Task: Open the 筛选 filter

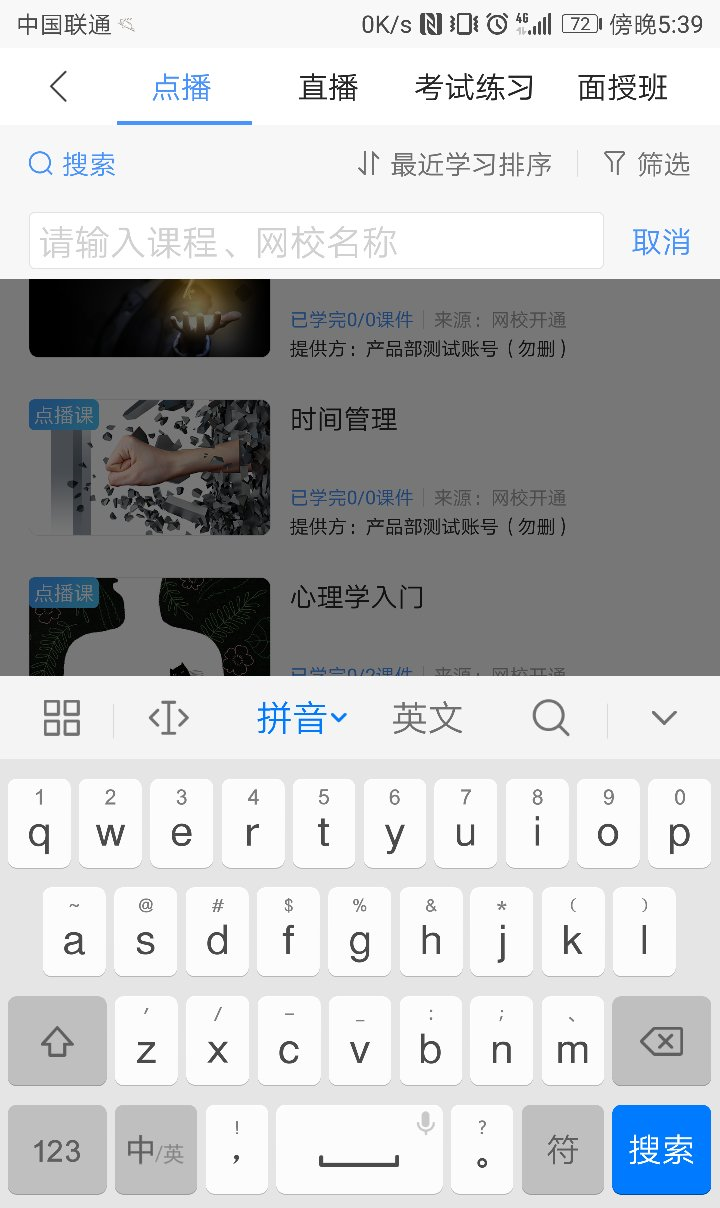Action: [647, 164]
